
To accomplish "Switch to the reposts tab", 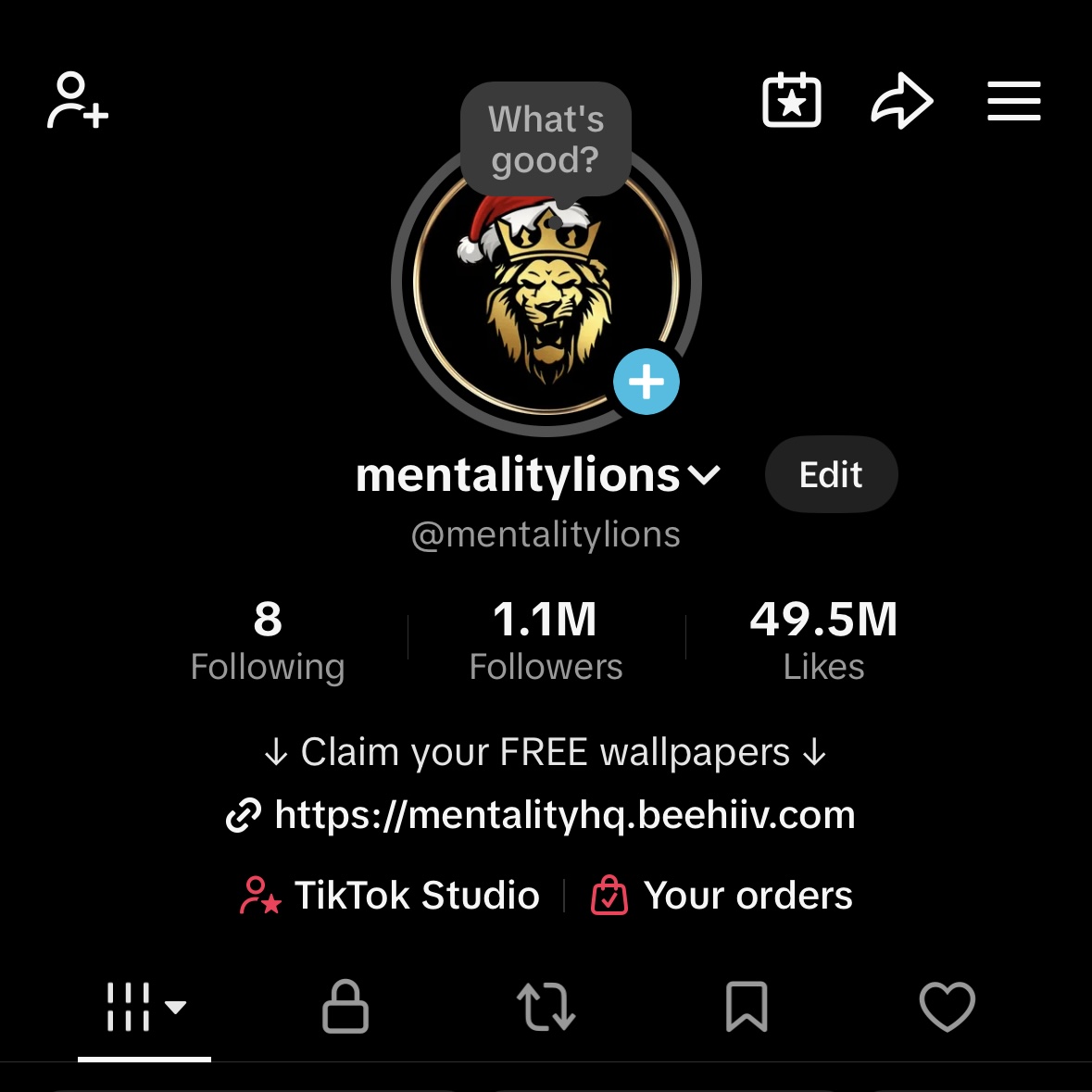I will tap(546, 1007).
